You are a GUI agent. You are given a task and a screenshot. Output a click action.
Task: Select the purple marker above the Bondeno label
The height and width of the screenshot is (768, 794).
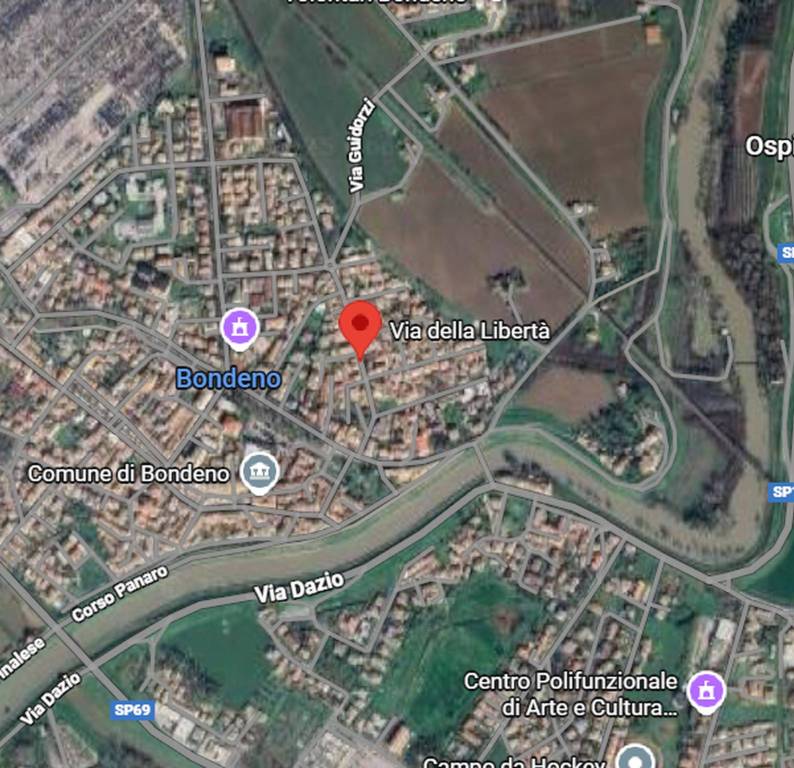(240, 327)
